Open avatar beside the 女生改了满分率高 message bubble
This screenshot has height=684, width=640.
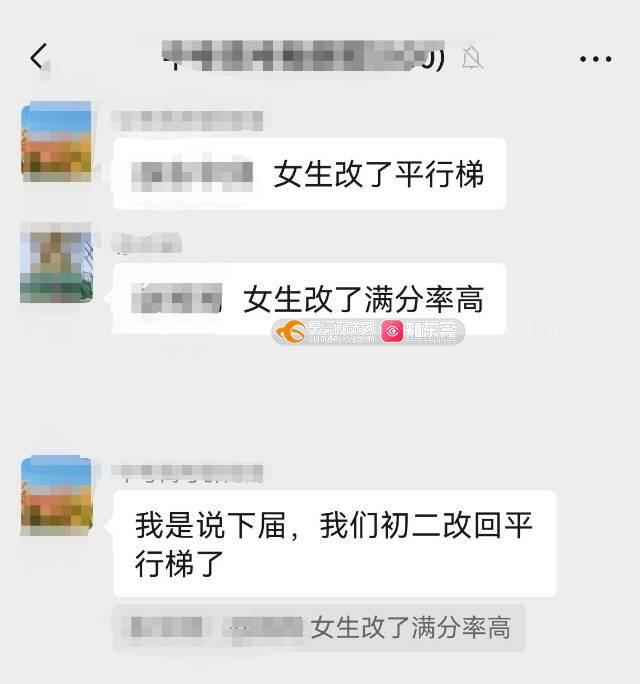click(x=56, y=263)
